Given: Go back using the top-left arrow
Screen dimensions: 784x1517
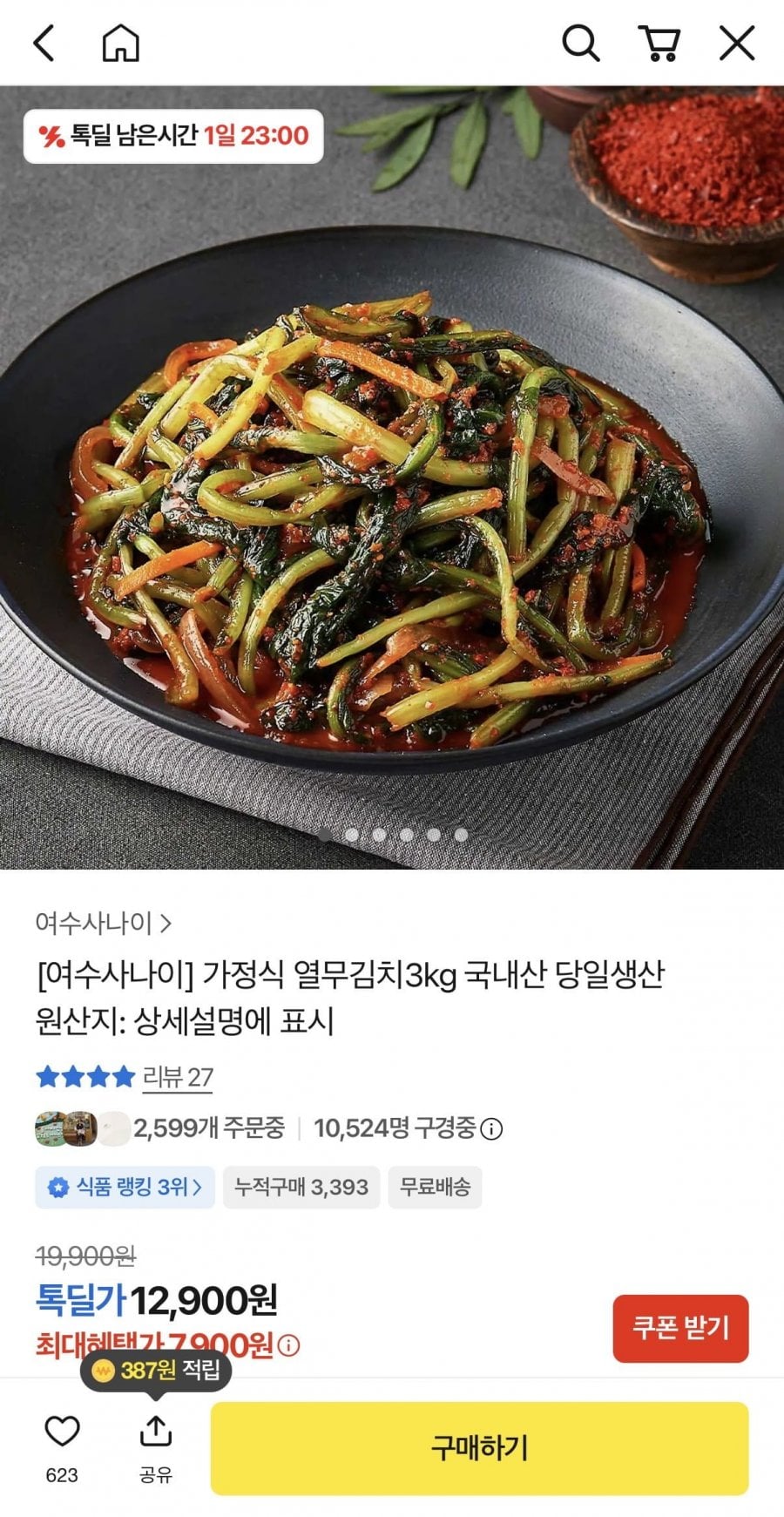Looking at the screenshot, I should point(44,43).
